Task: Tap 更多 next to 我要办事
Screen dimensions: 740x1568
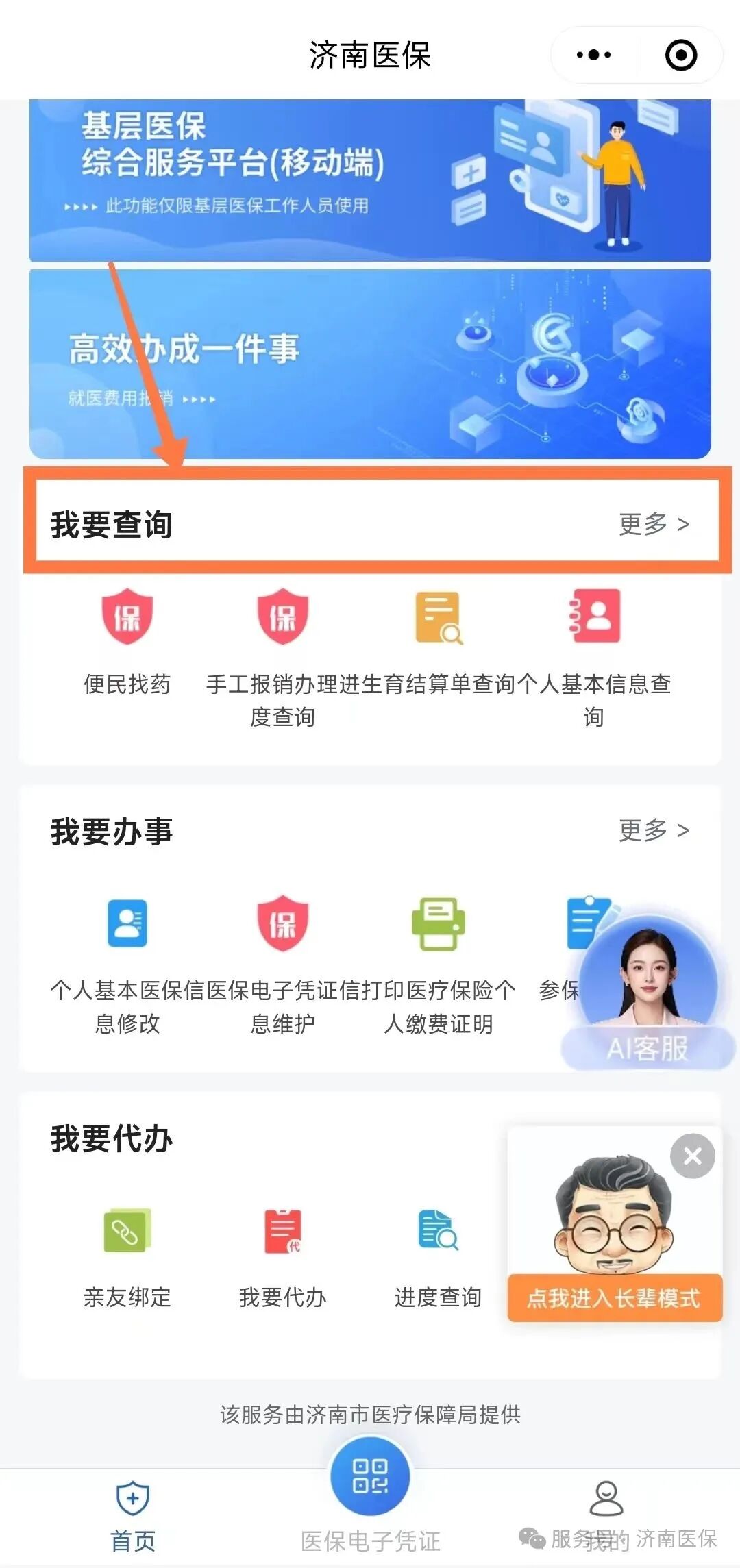Action: tap(654, 830)
